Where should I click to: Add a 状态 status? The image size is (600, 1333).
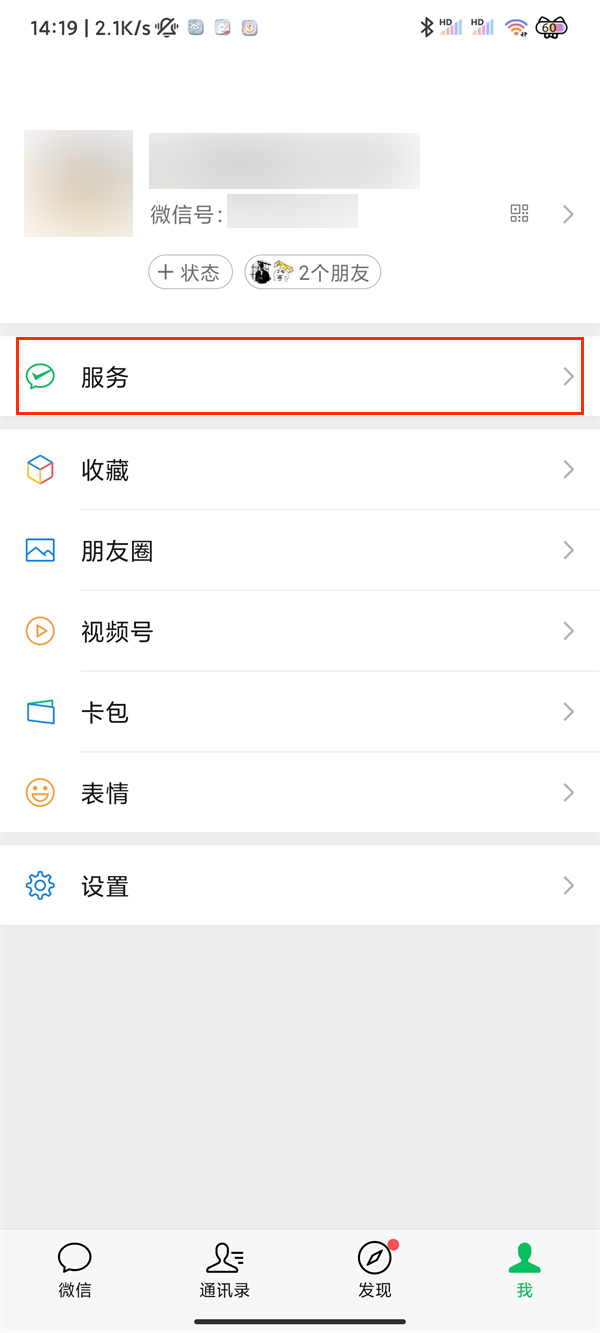(x=190, y=273)
